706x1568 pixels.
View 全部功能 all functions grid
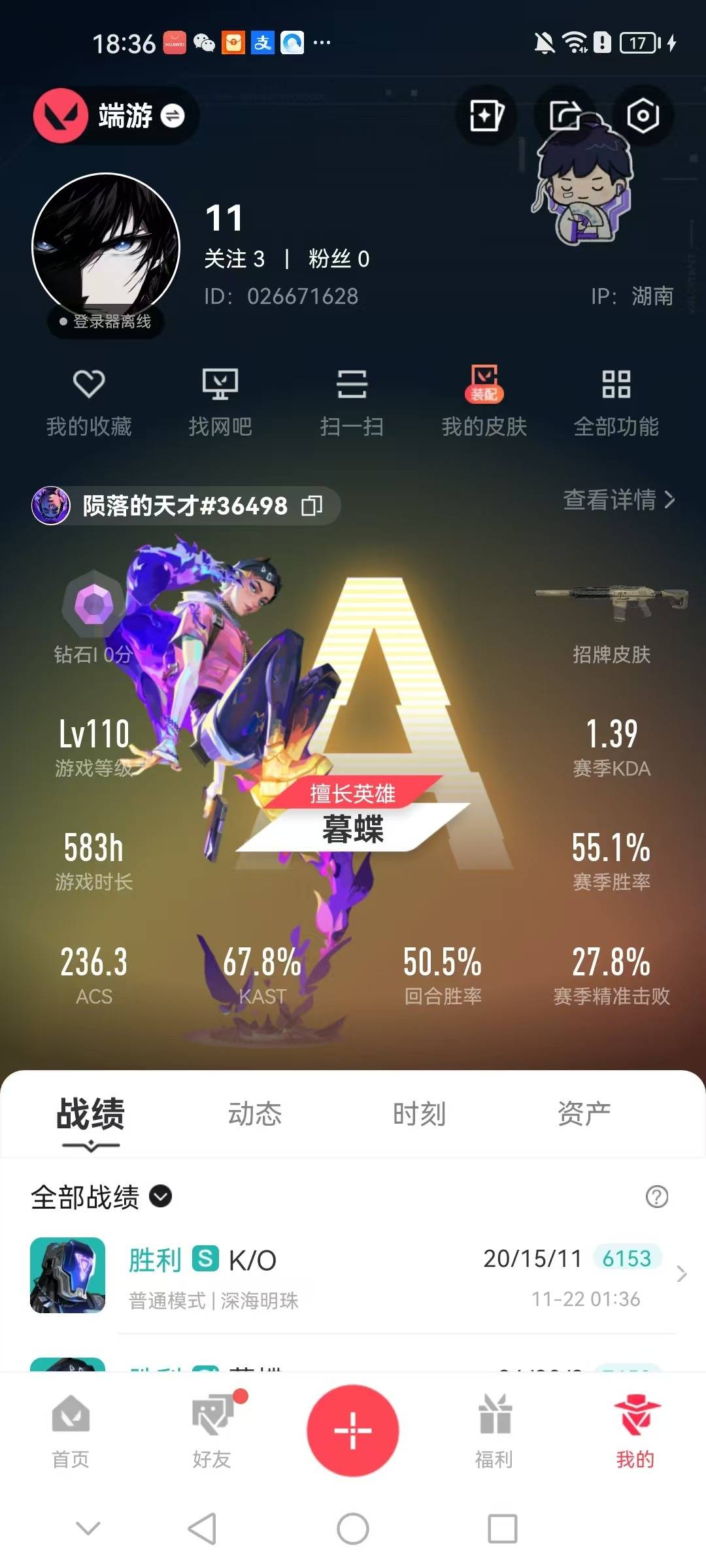pos(615,402)
